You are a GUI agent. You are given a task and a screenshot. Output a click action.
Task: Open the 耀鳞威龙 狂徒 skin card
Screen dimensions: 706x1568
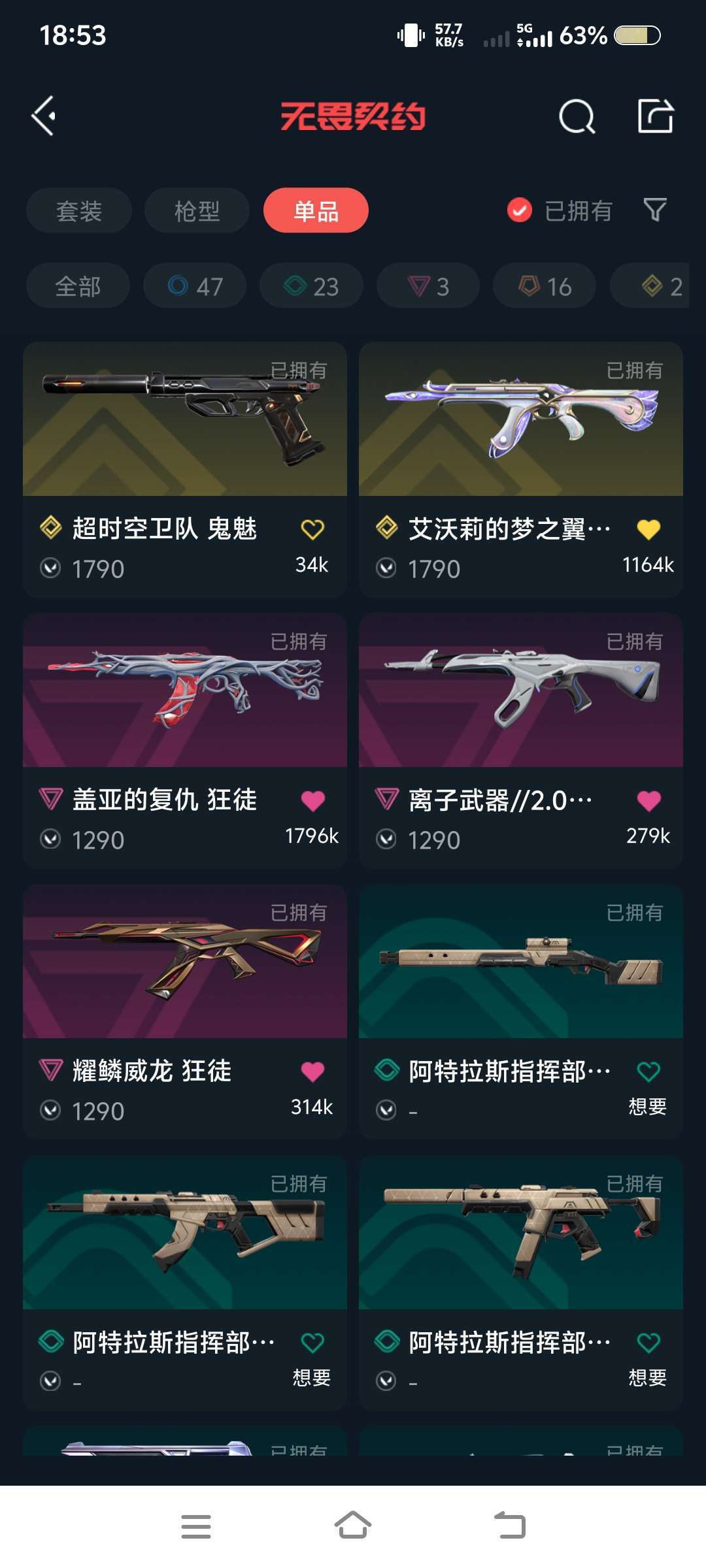point(185,1012)
